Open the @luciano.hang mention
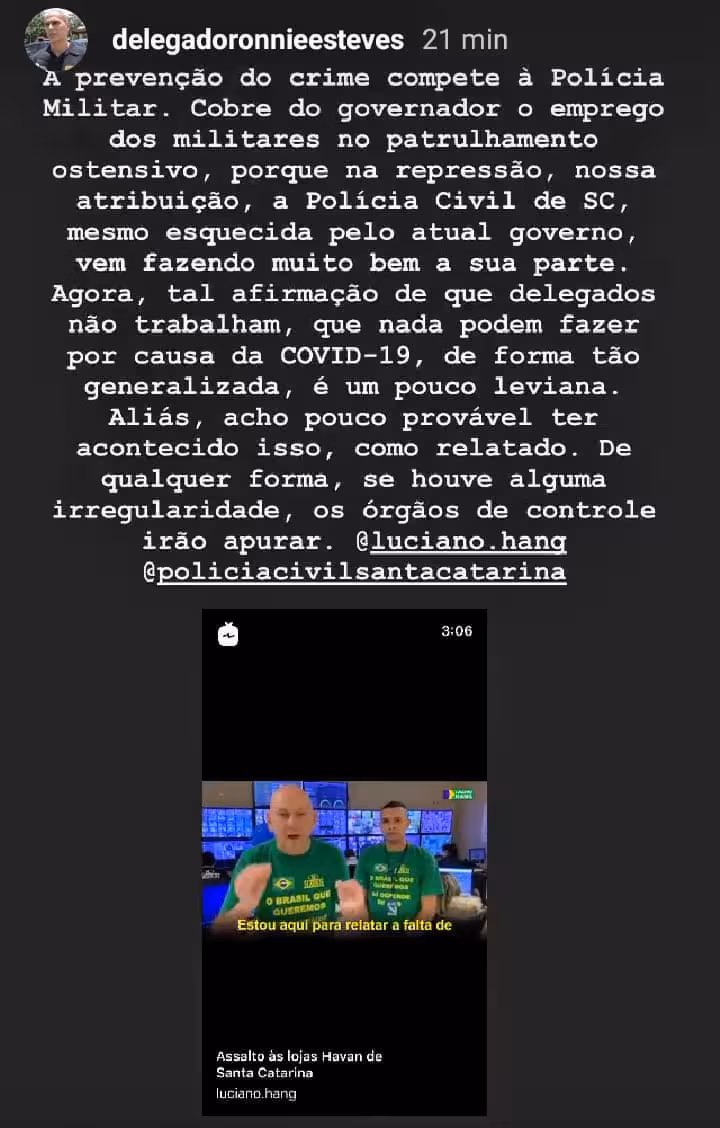This screenshot has width=720, height=1128. click(x=467, y=541)
